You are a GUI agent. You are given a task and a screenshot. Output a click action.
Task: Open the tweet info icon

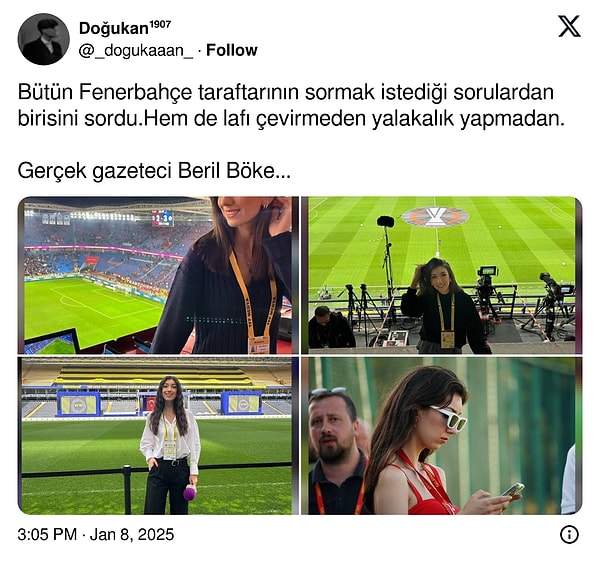point(569,535)
